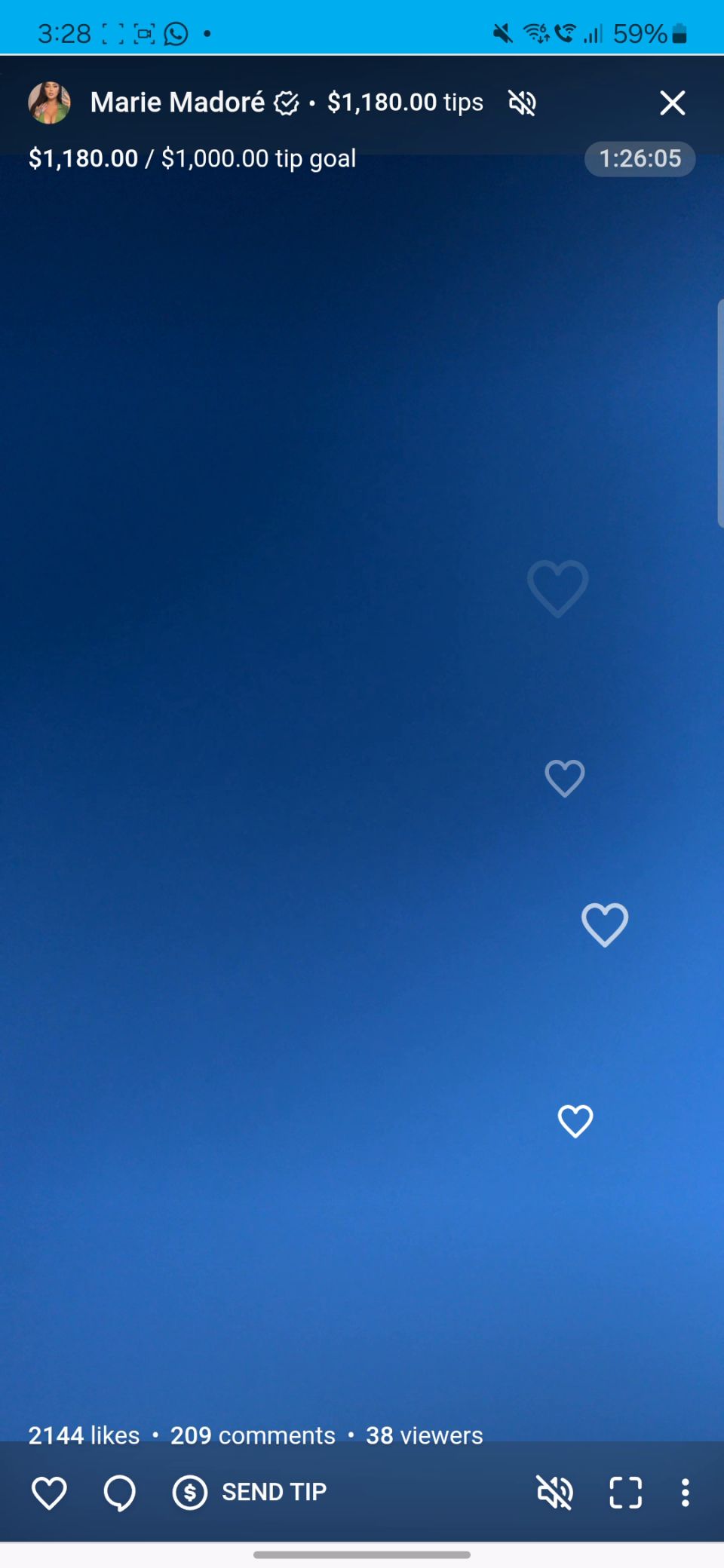Image resolution: width=724 pixels, height=1568 pixels.
Task: Open Marie Madoré's profile picture
Action: pyautogui.click(x=49, y=103)
